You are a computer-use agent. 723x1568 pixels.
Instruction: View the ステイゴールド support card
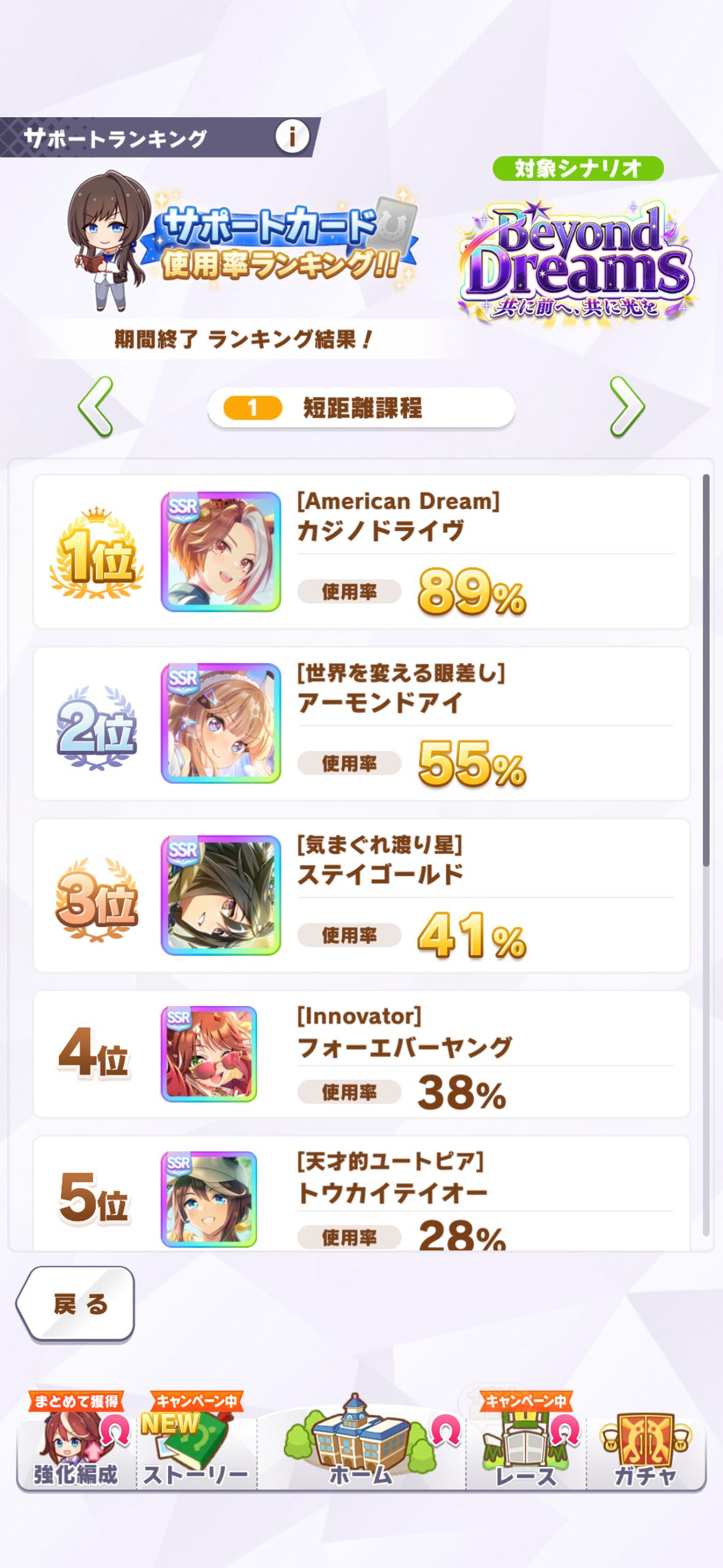tap(221, 895)
